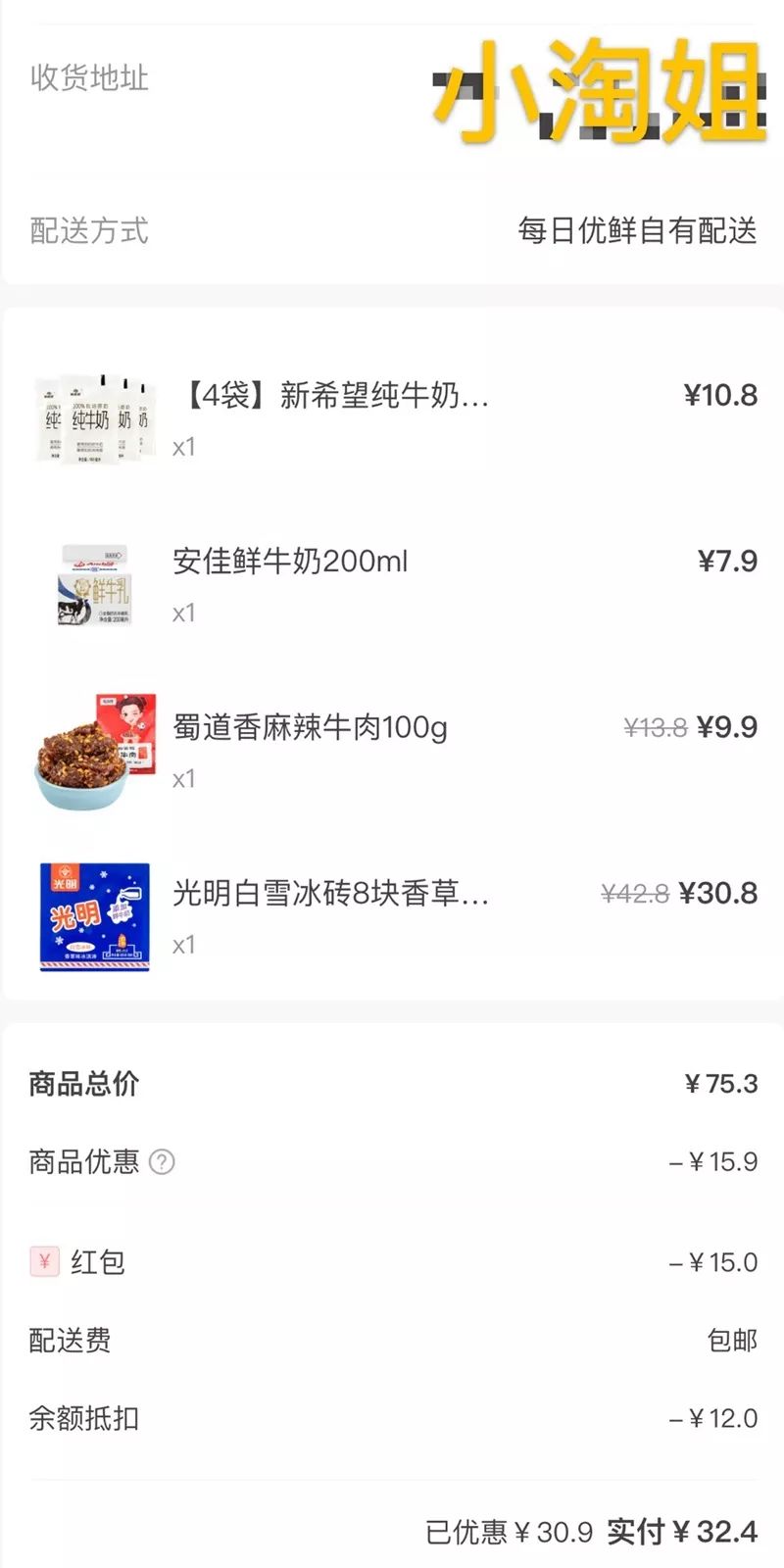Click the 商品总价 total price row

(82, 1085)
